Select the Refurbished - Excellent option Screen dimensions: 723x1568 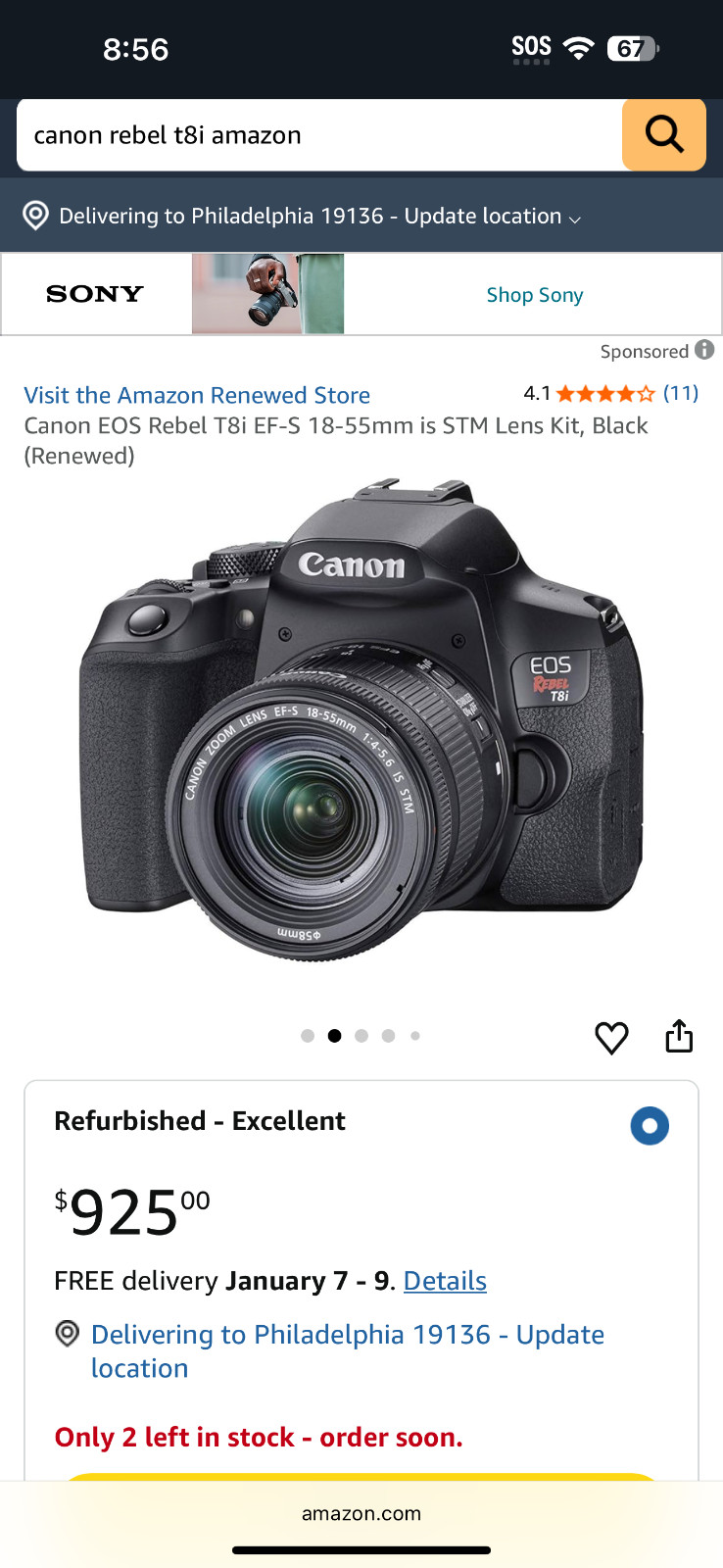click(x=650, y=1126)
